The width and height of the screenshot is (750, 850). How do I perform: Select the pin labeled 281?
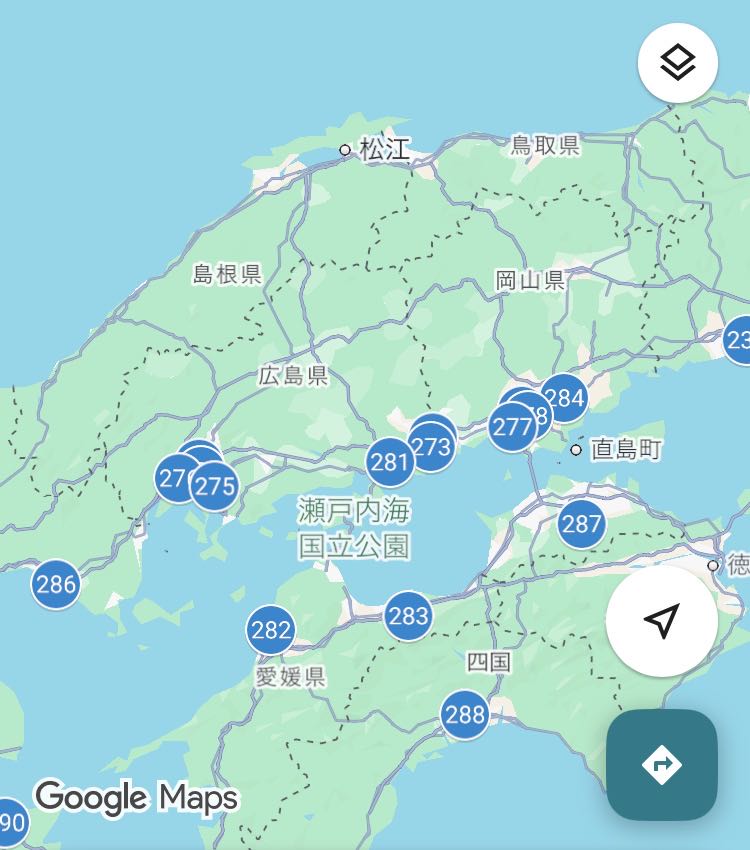click(x=389, y=462)
